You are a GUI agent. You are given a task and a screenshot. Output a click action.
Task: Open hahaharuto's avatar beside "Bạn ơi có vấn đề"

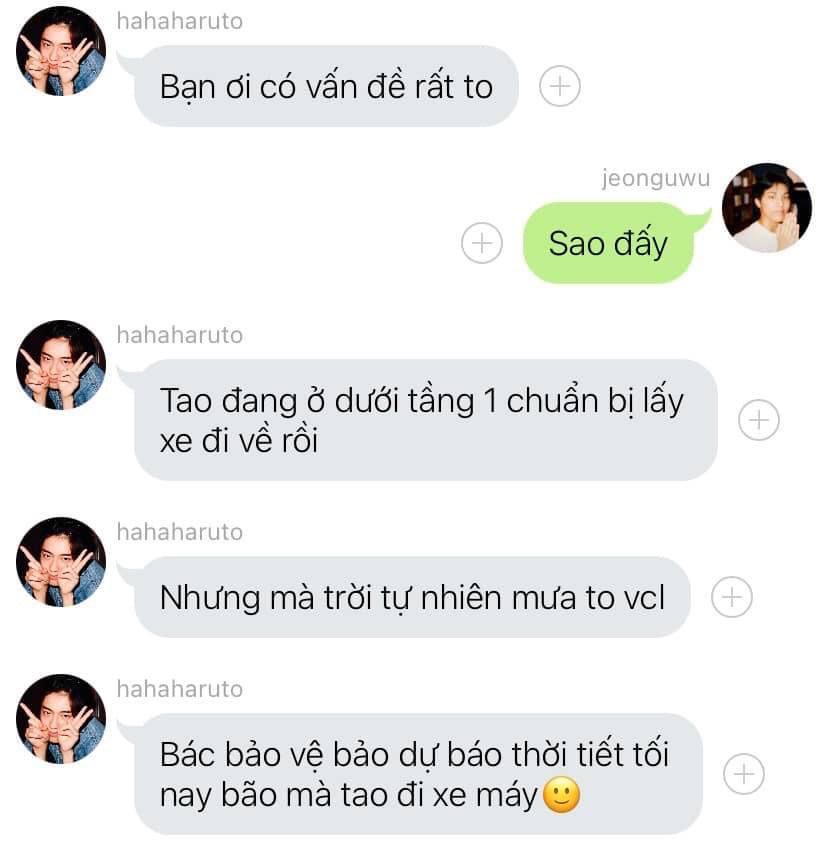pos(61,51)
